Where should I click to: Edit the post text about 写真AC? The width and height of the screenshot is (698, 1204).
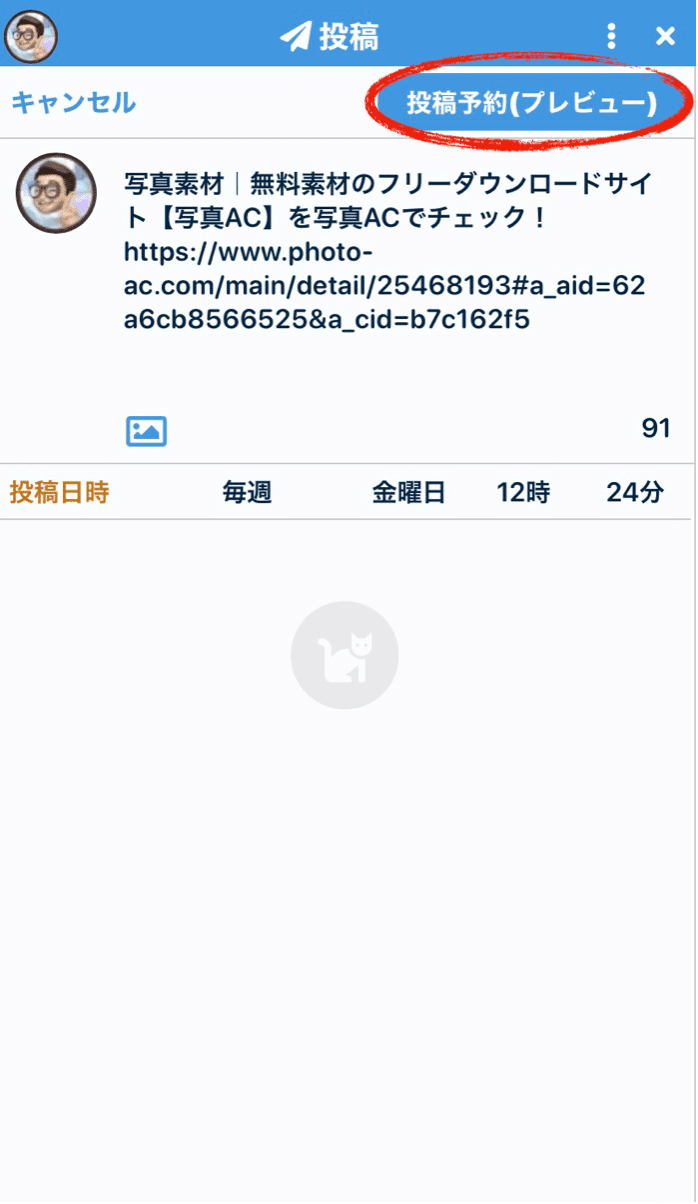tap(385, 252)
